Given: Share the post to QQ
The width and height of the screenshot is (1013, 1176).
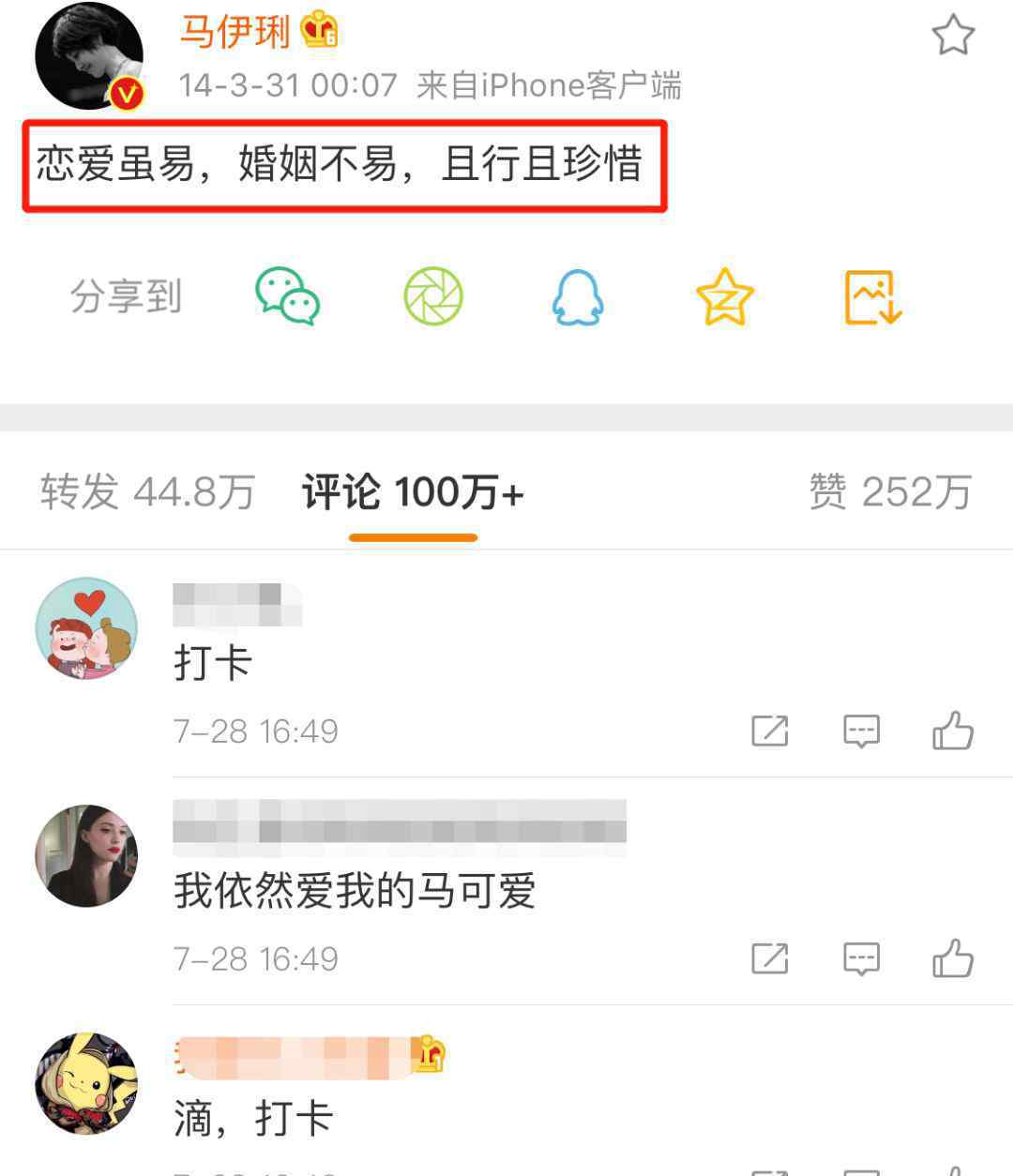Looking at the screenshot, I should click(577, 296).
